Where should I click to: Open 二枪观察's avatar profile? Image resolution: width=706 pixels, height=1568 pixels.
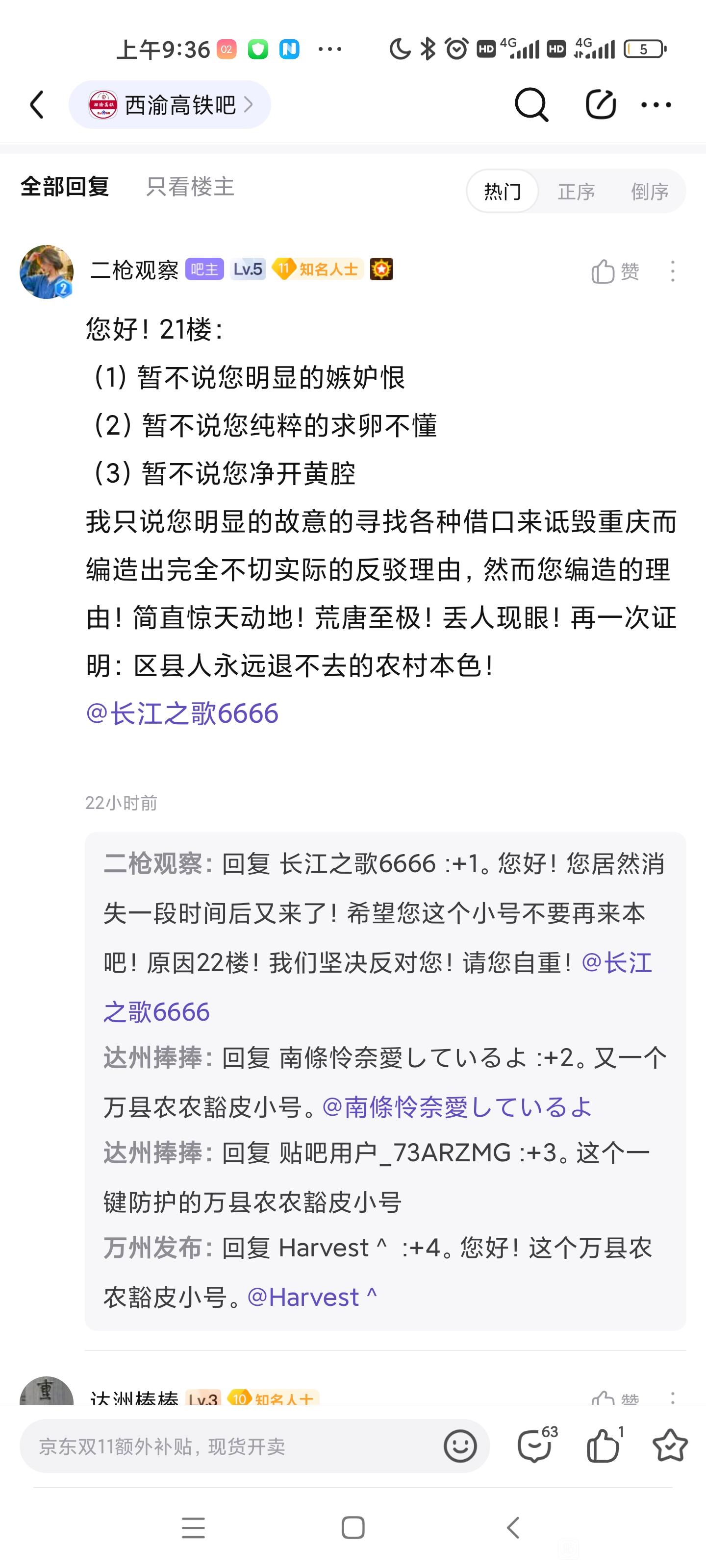[x=46, y=271]
